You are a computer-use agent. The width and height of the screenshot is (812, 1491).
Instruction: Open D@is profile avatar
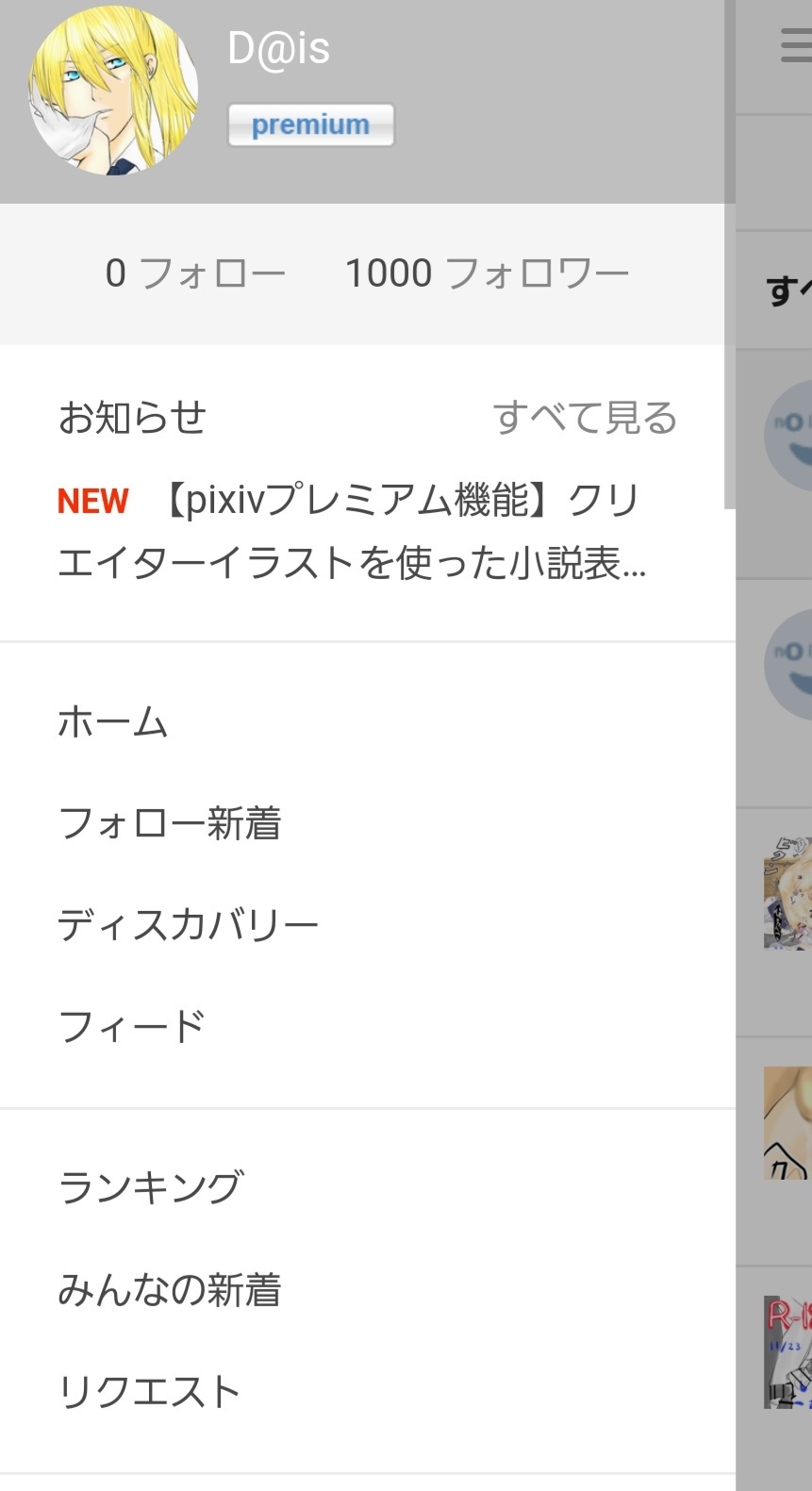click(114, 91)
